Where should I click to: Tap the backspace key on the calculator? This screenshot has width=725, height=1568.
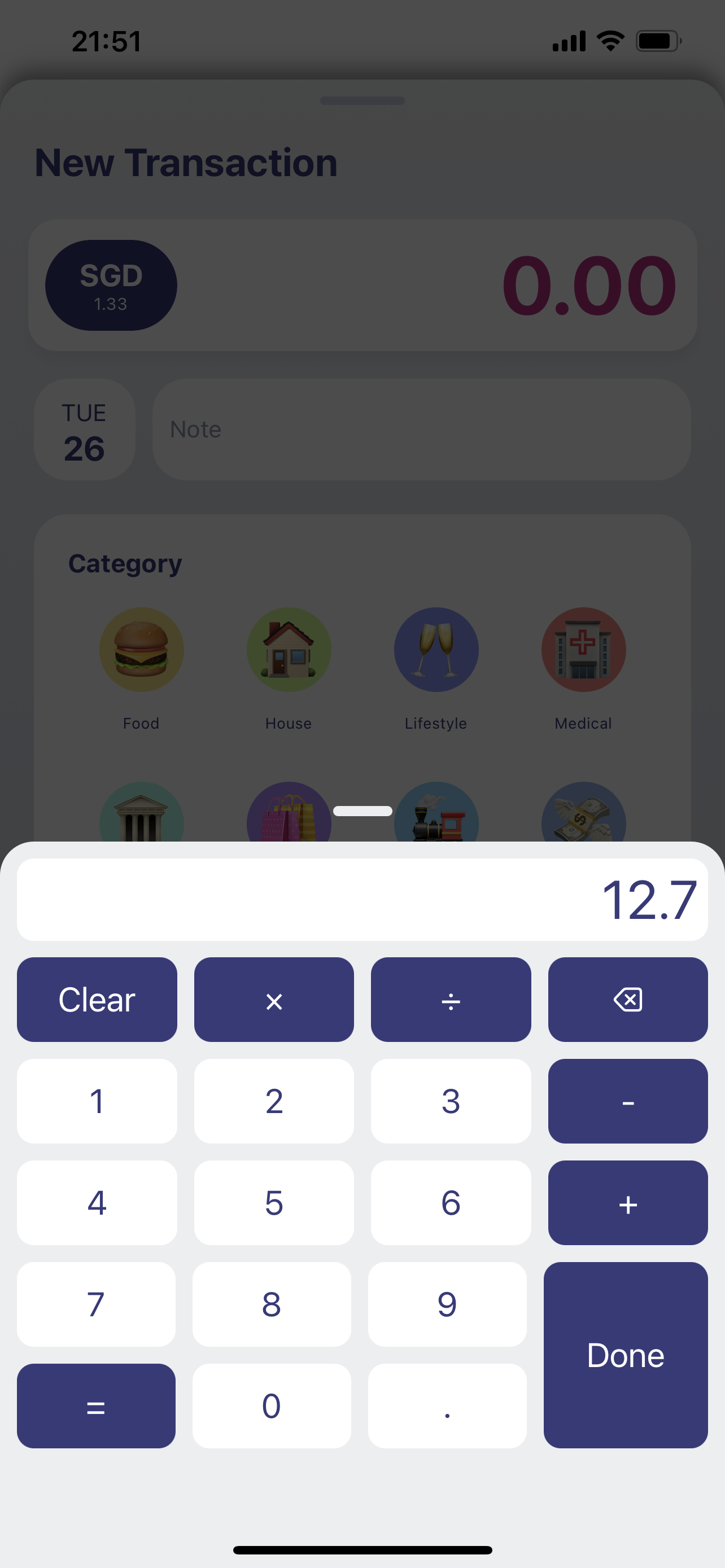tap(628, 999)
